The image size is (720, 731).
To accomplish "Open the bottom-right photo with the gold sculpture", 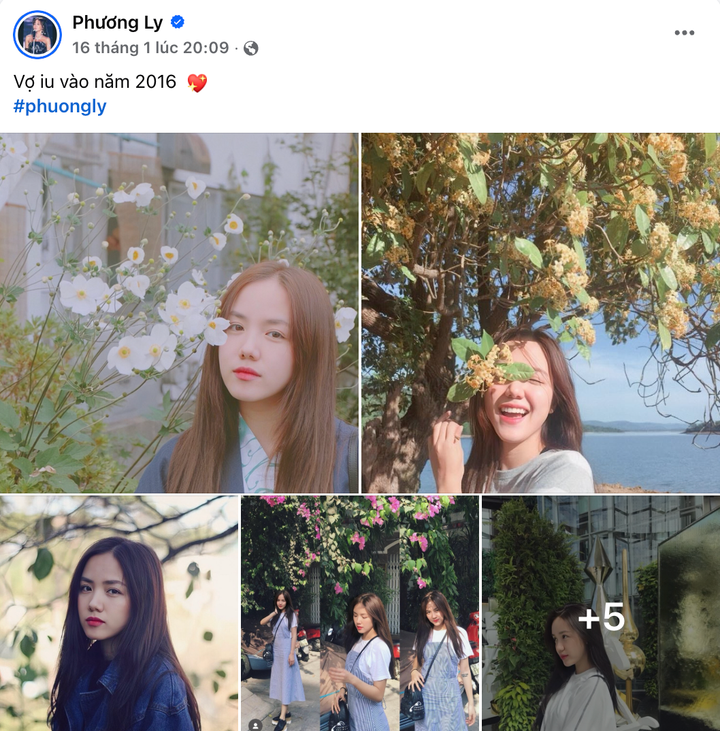I will [600, 610].
